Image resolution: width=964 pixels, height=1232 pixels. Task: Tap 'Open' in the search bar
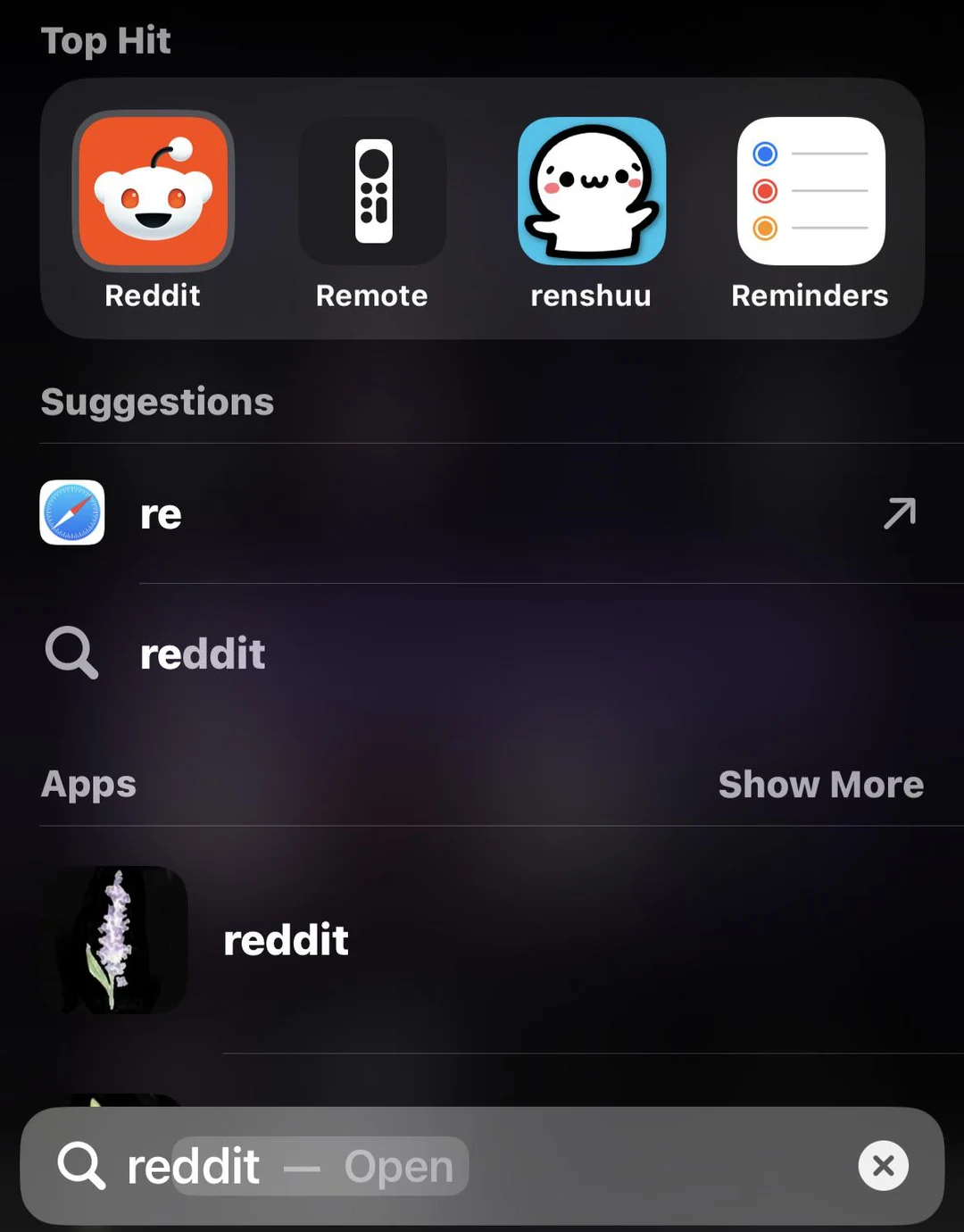(399, 1165)
